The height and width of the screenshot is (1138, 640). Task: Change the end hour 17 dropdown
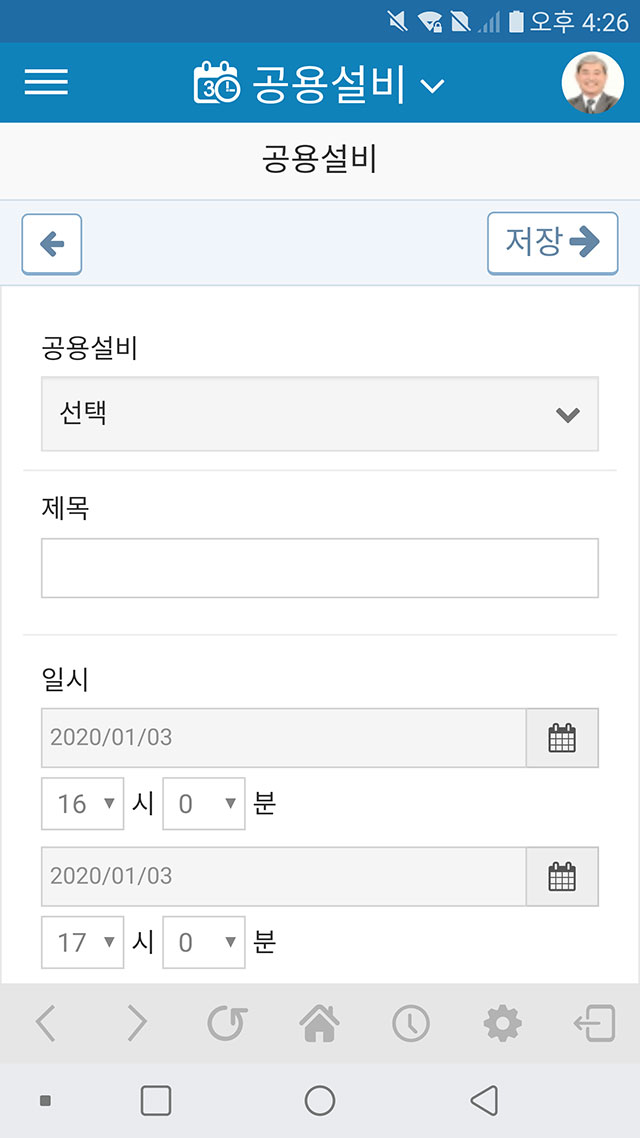83,942
